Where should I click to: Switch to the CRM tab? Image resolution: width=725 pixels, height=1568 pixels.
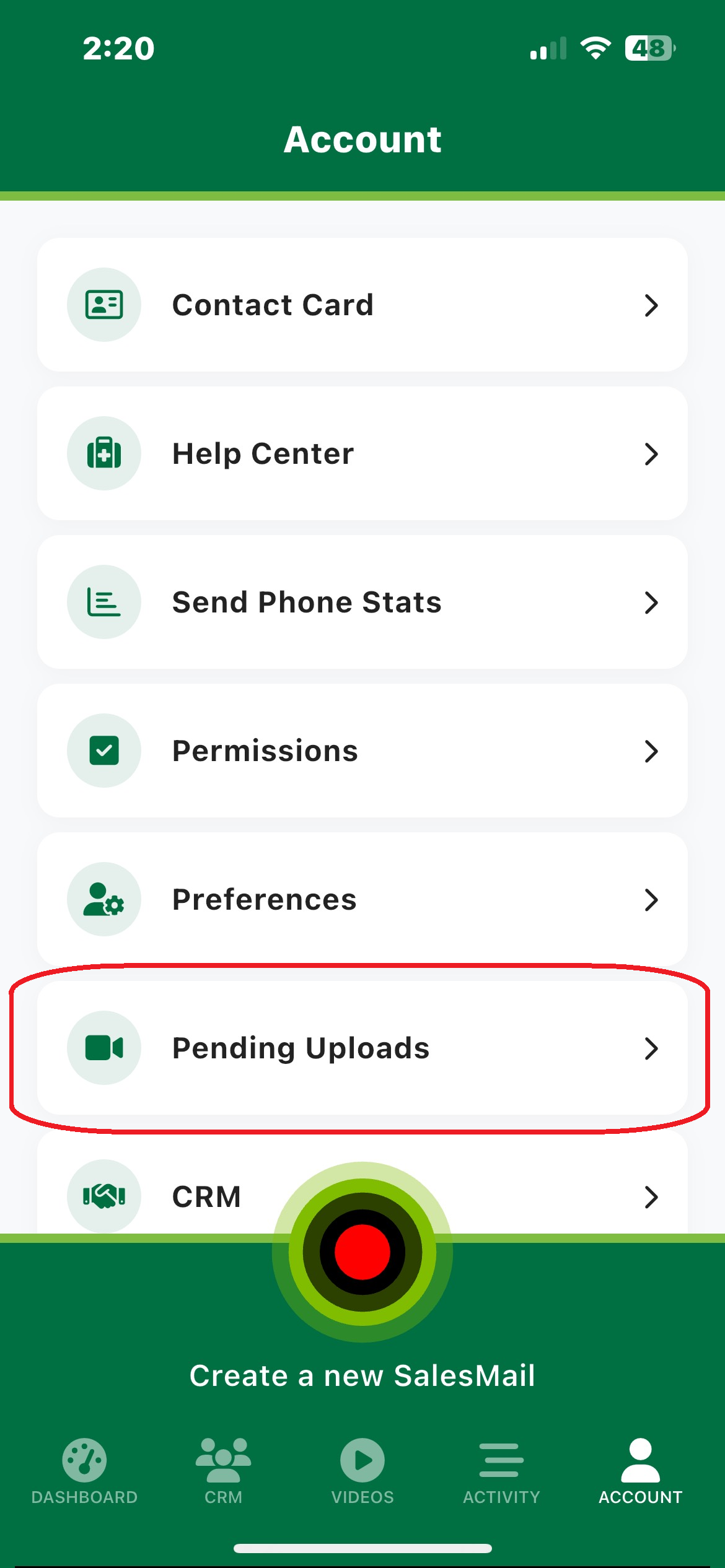(223, 1470)
